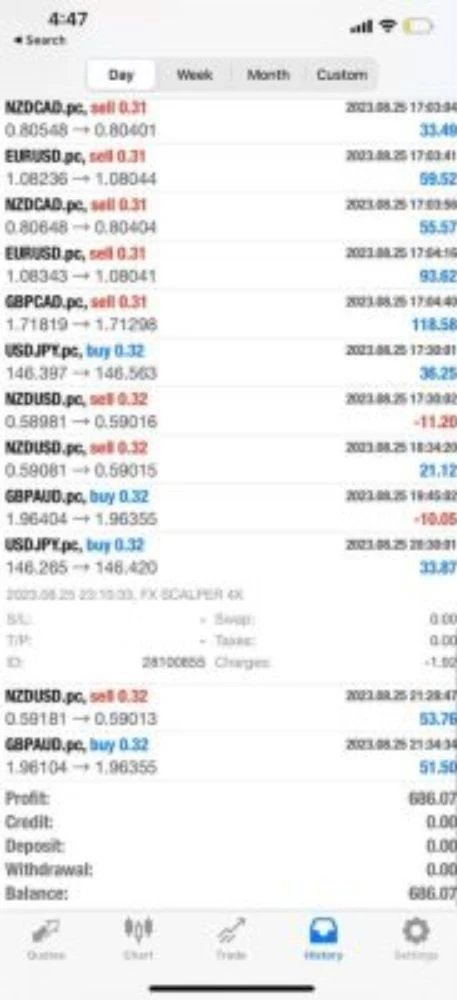Image resolution: width=457 pixels, height=1000 pixels.
Task: Go to the Trade tab
Action: pos(230,939)
